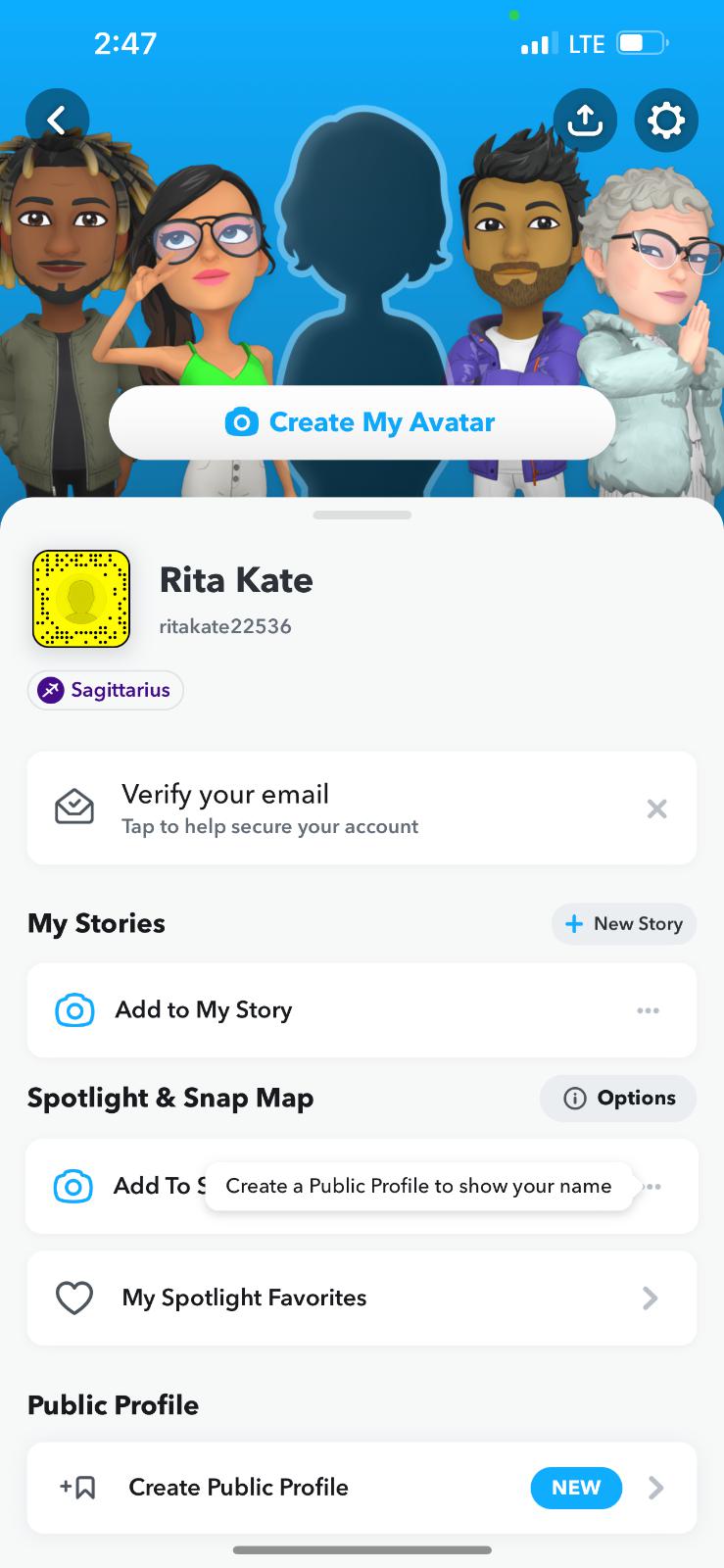
Task: Open more options for Add to My Story
Action: 648,1010
